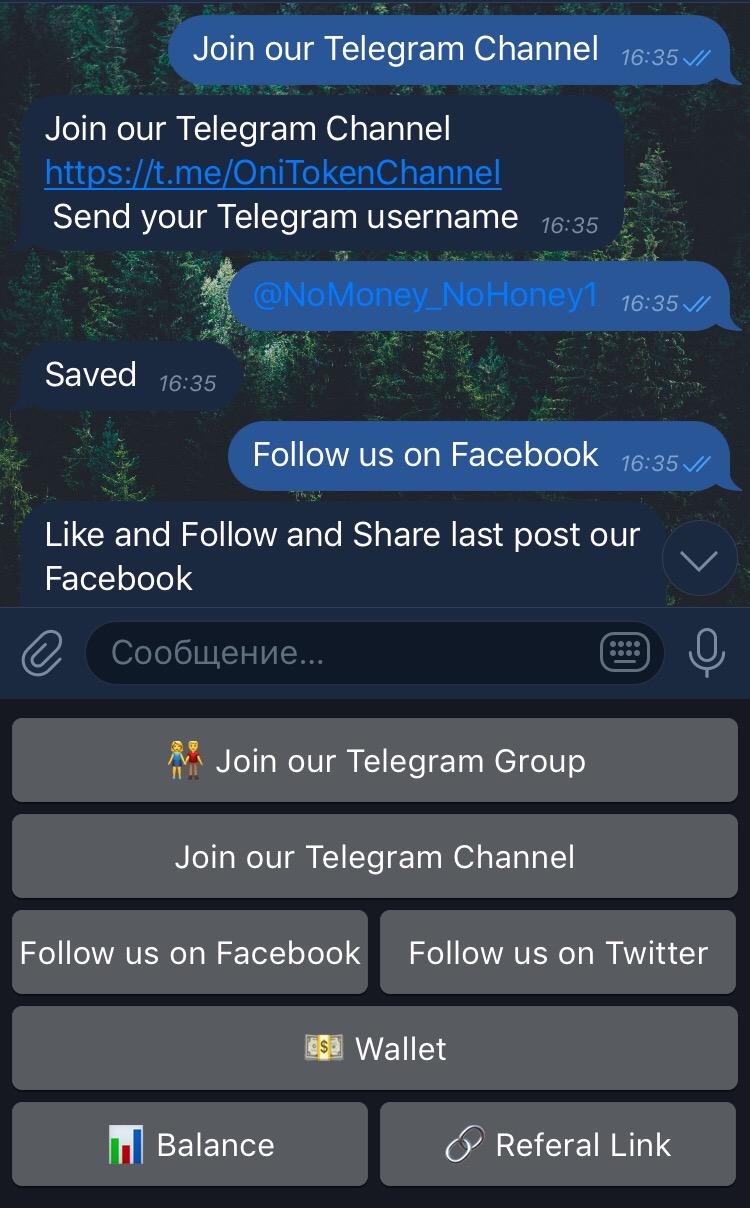Tap the @NoMoney_NoHoney1 username mention
The image size is (750, 1208).
coord(425,296)
